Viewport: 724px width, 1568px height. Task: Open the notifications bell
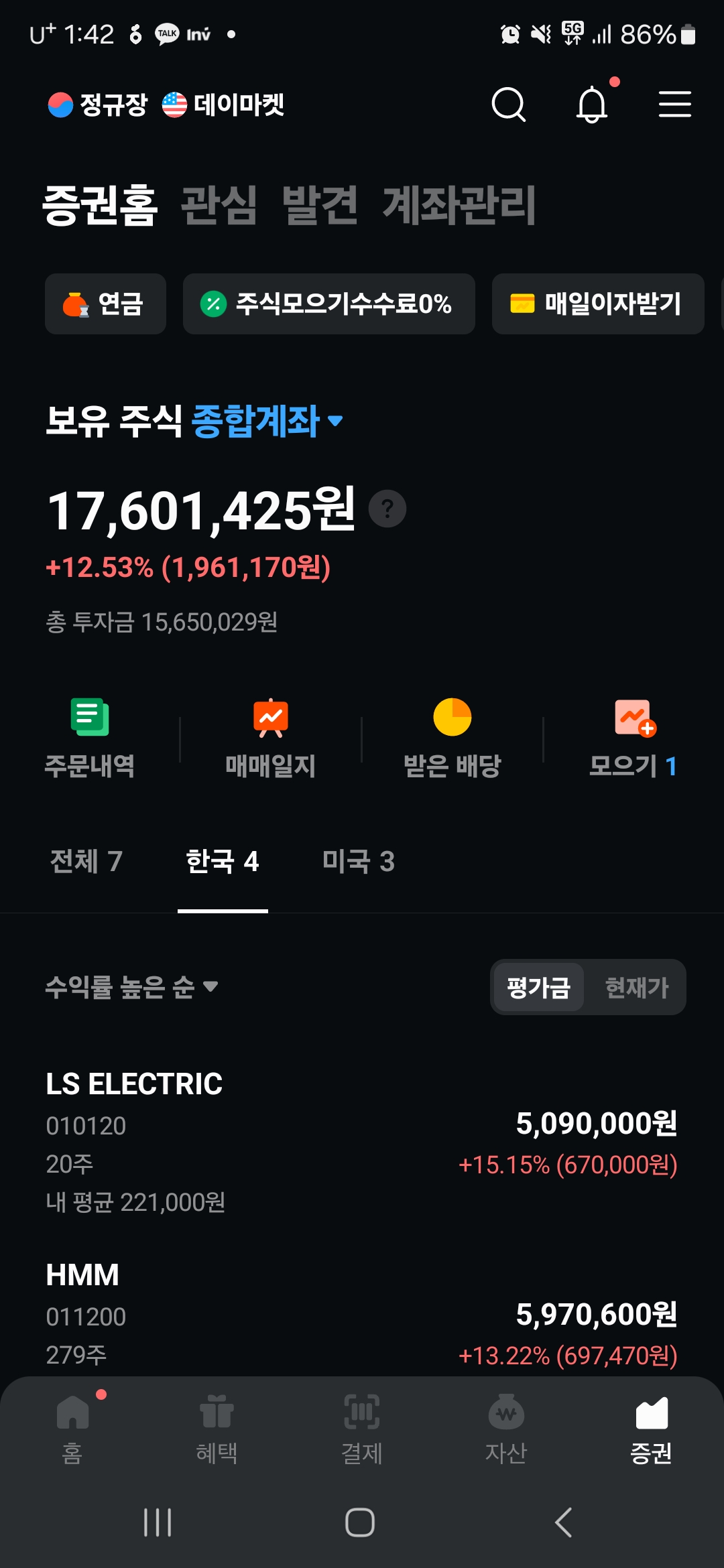592,105
